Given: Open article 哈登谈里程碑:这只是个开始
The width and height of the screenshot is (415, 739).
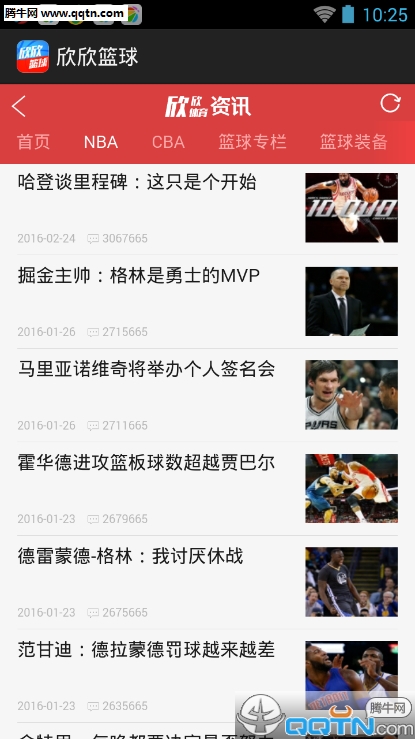Looking at the screenshot, I should pos(207,209).
